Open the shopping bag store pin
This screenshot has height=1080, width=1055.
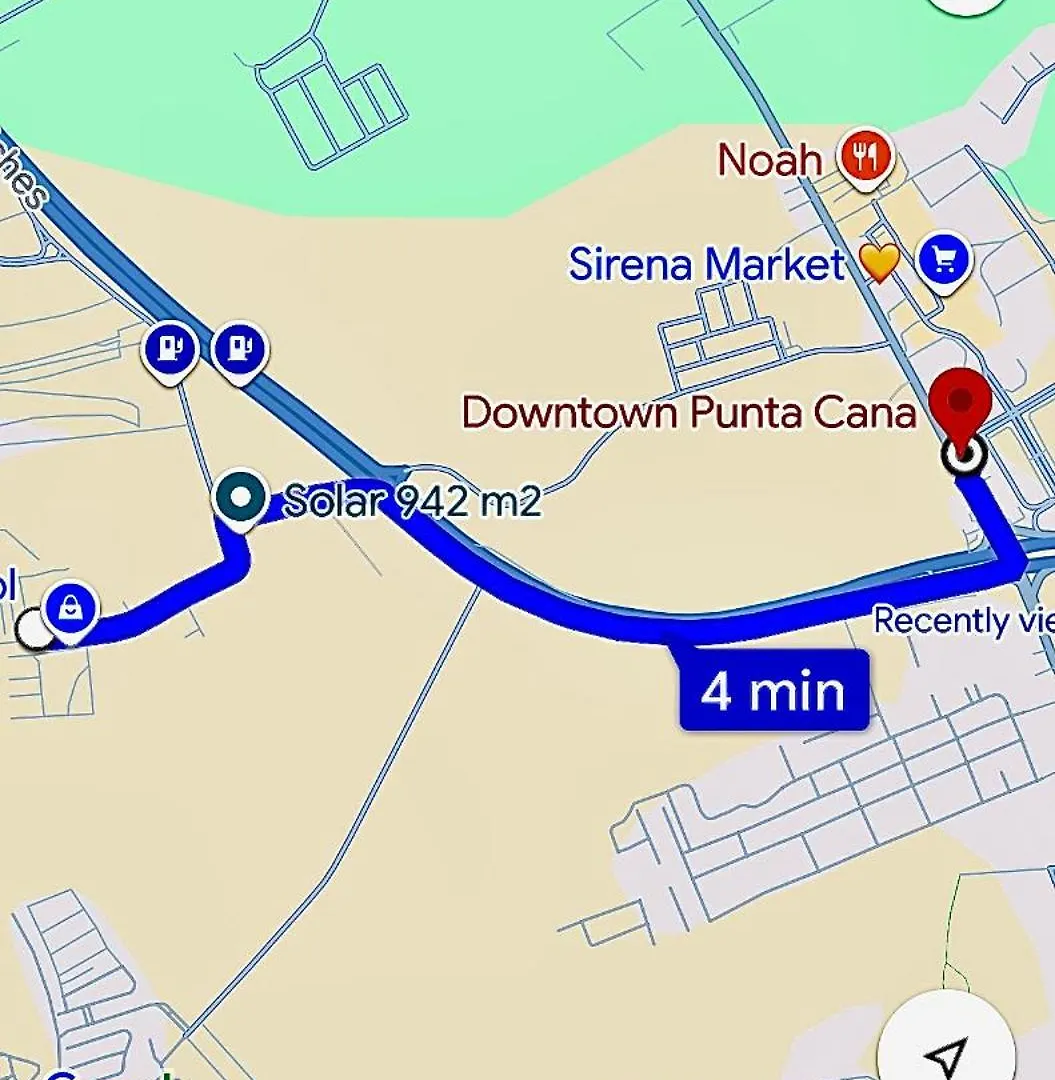click(71, 607)
